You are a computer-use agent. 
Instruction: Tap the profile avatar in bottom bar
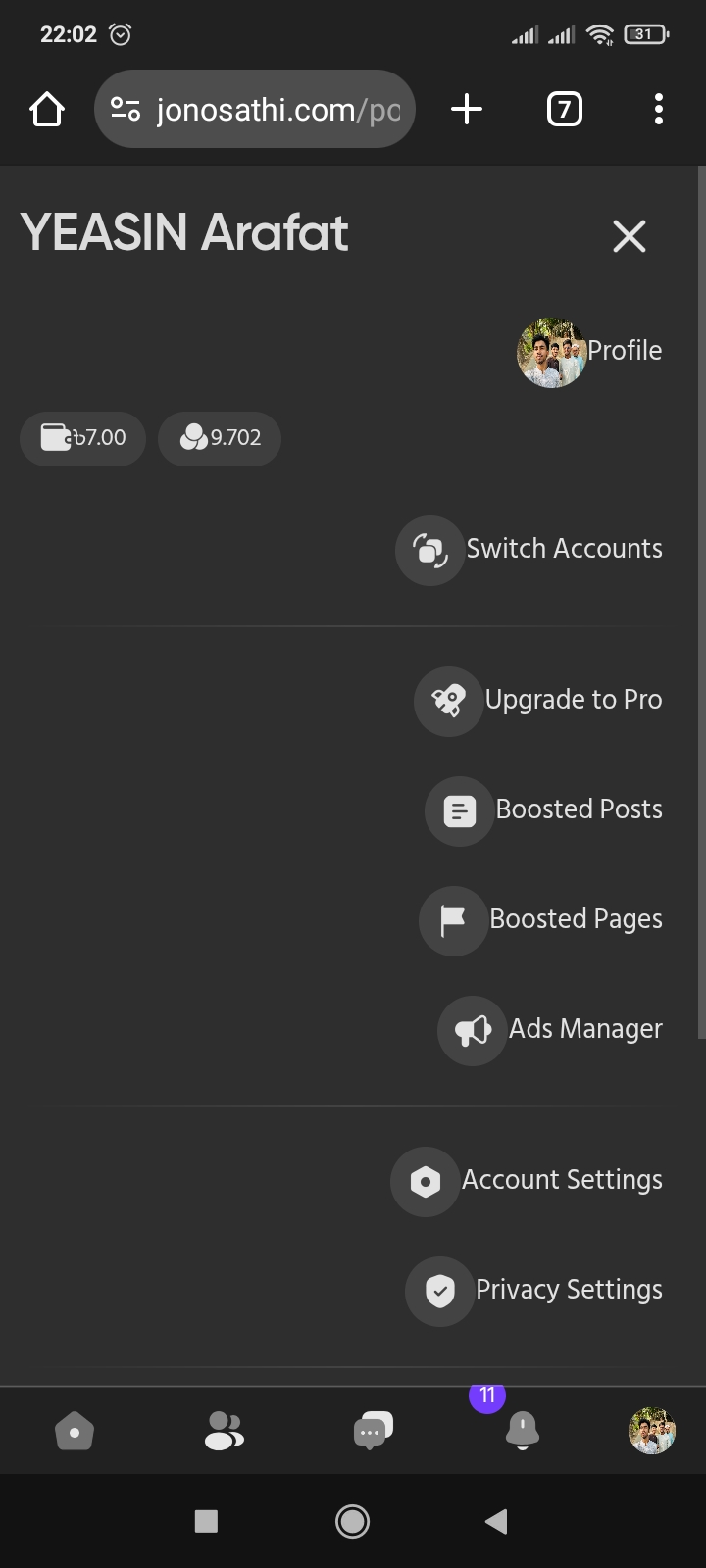652,1431
